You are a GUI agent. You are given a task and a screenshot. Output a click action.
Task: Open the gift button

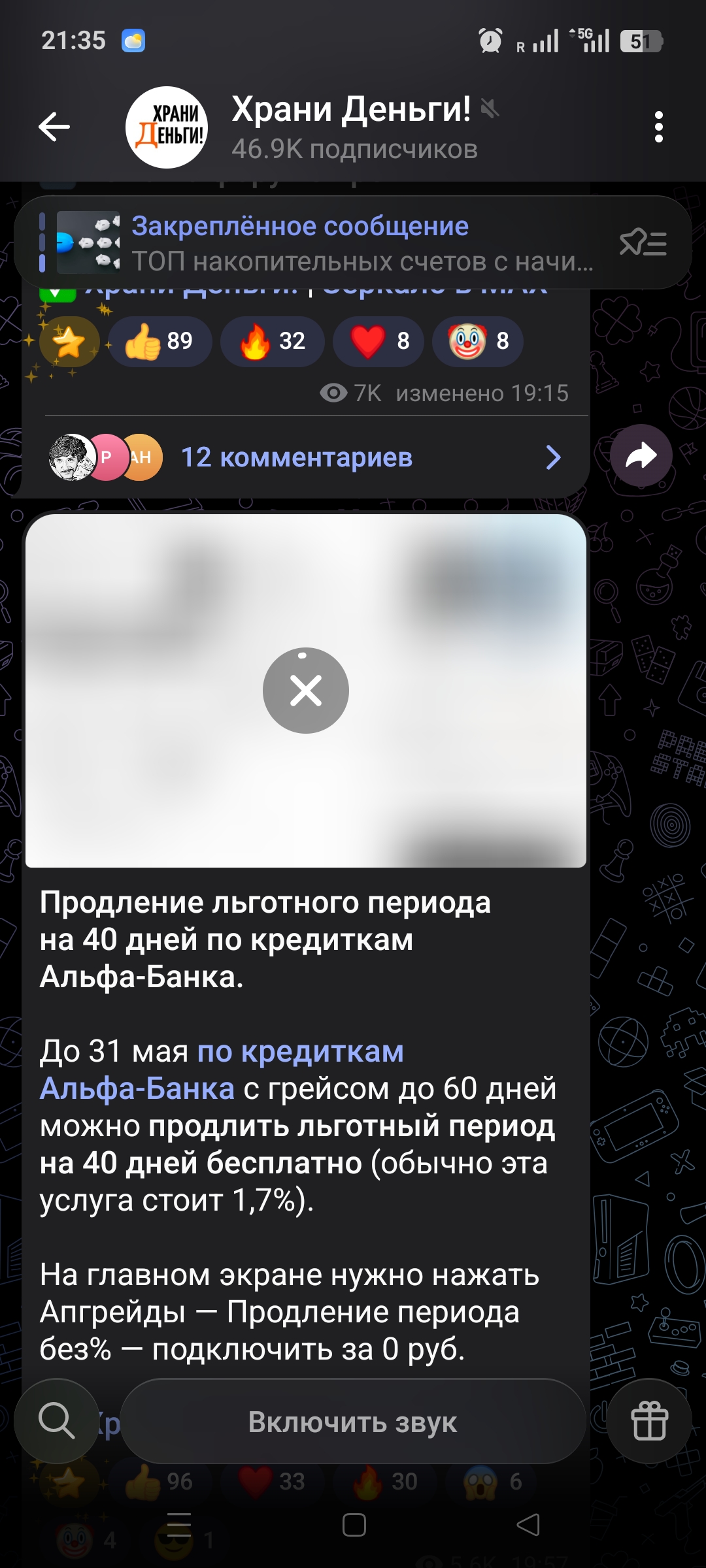point(648,1421)
